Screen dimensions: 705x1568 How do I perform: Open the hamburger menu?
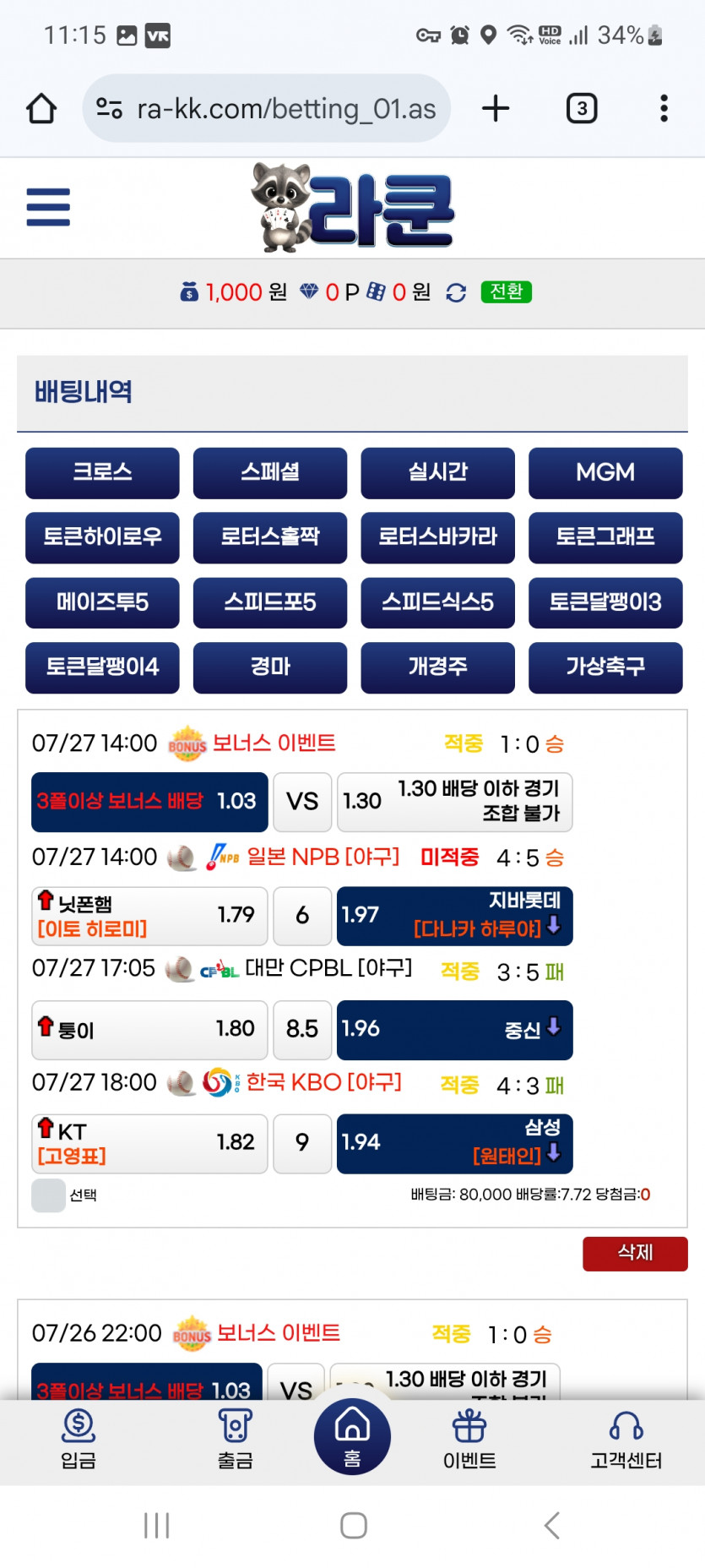pyautogui.click(x=48, y=207)
